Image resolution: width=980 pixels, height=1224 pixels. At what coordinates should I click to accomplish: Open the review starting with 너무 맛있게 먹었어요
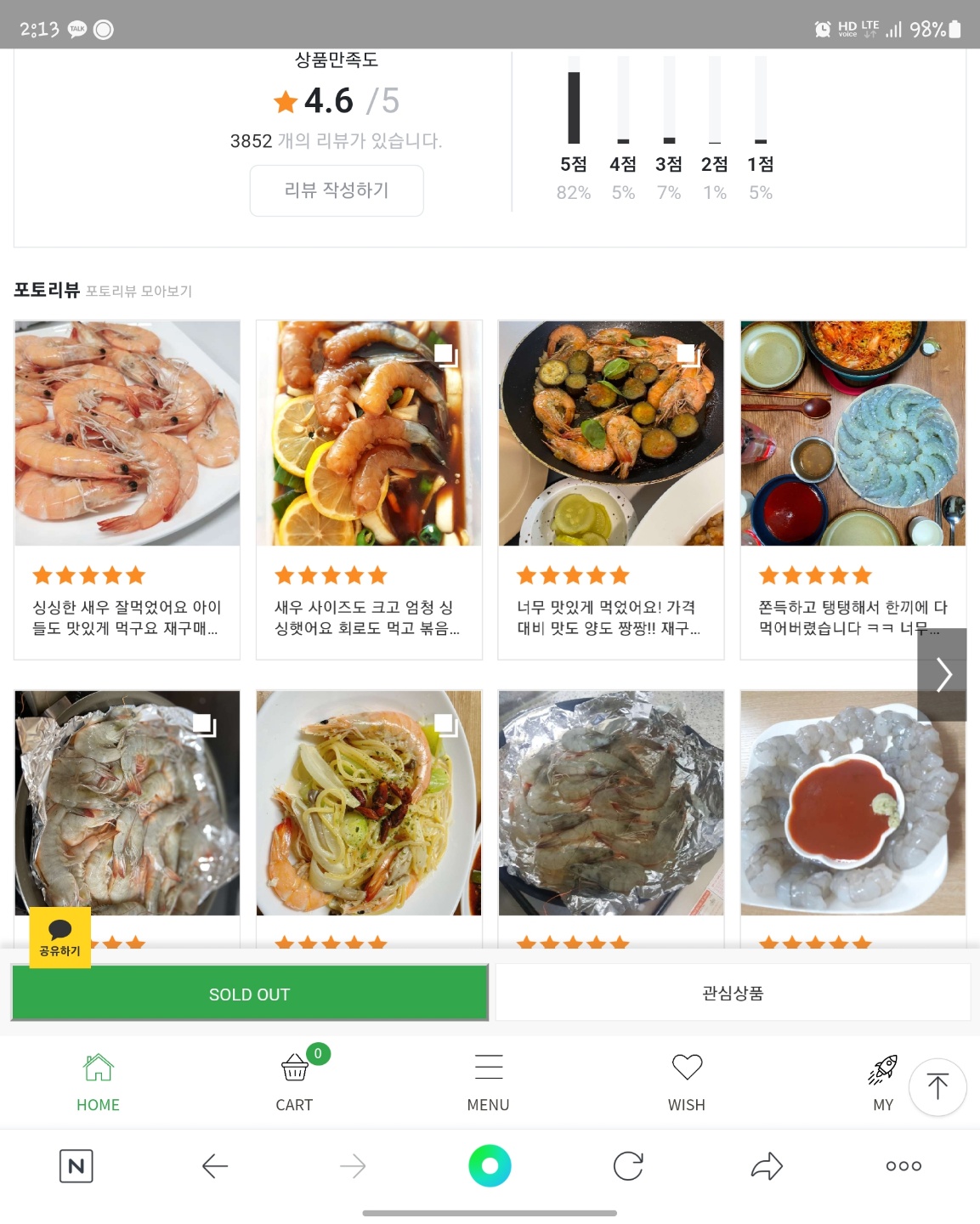[610, 617]
